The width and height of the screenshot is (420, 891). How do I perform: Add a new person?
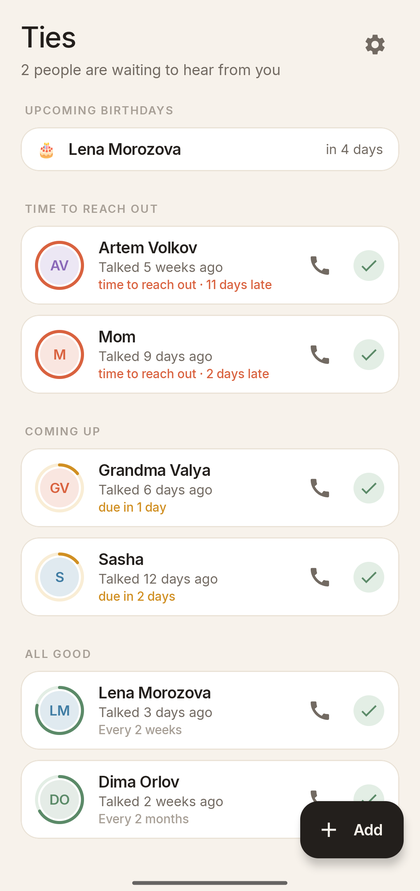point(352,830)
